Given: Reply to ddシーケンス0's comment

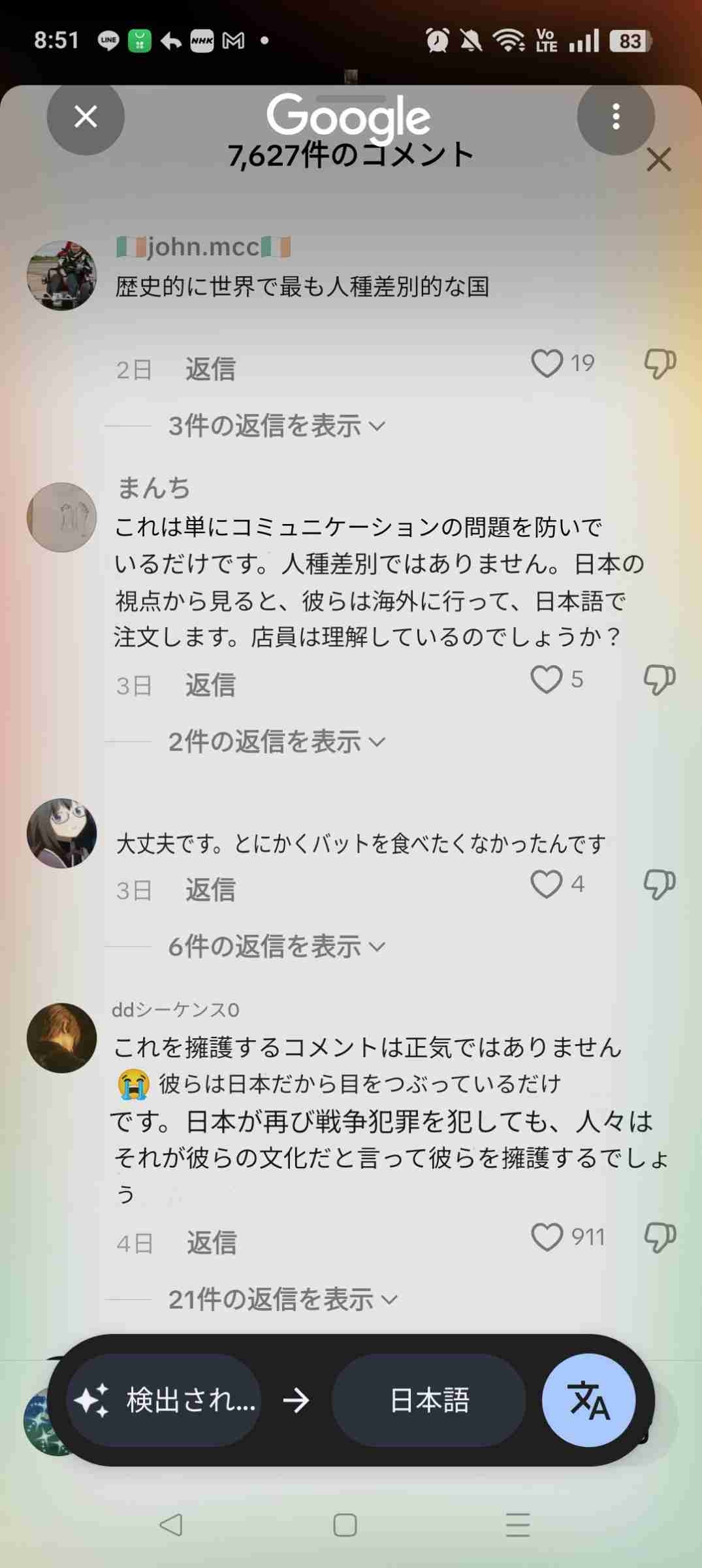Looking at the screenshot, I should 212,1243.
